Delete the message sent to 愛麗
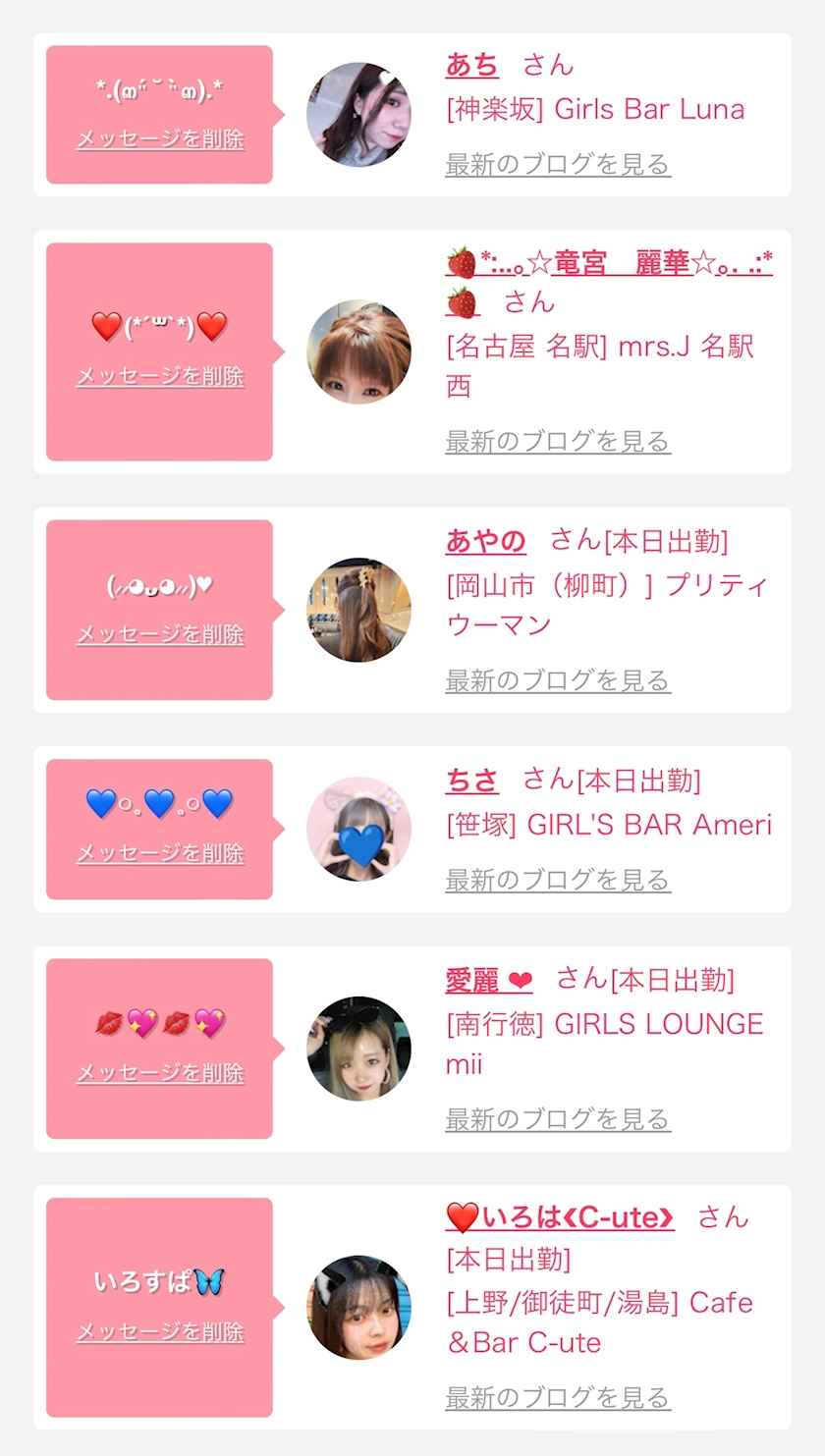 point(160,1074)
